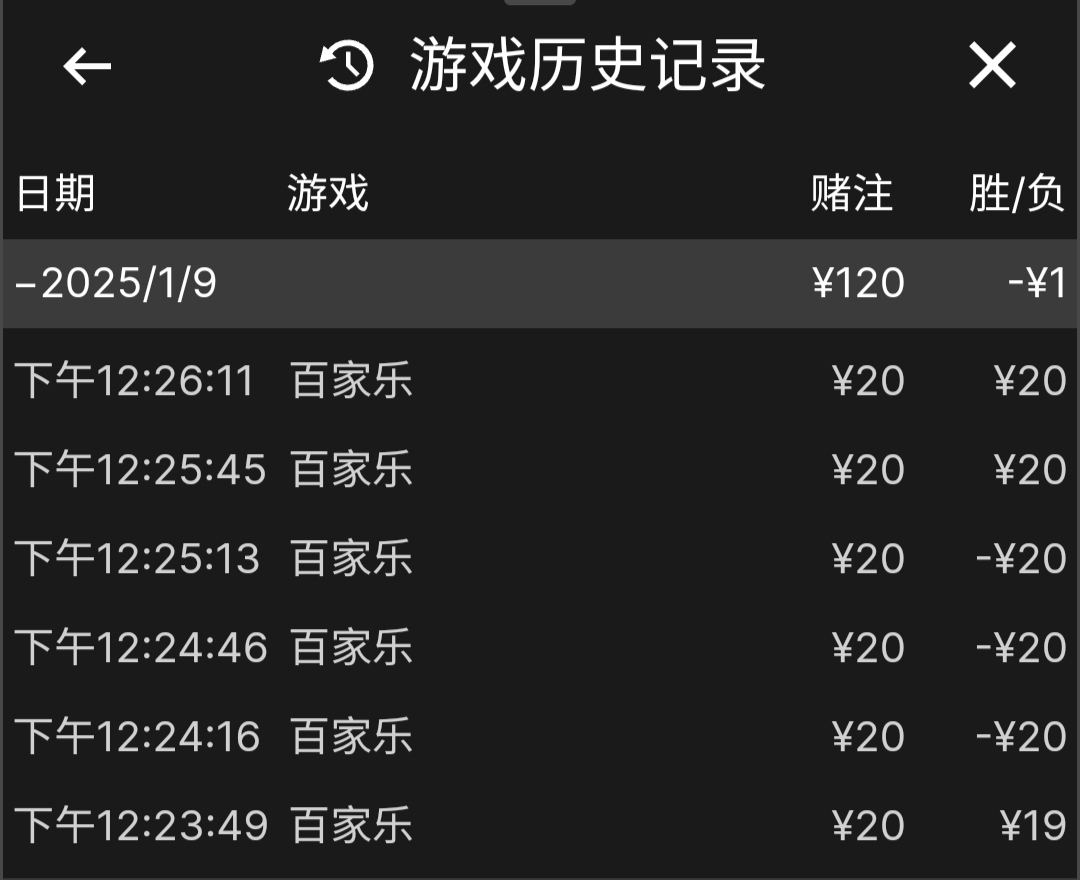Select the 下午12:25:13 百家乐 entry
The width and height of the screenshot is (1080, 880).
coord(540,559)
